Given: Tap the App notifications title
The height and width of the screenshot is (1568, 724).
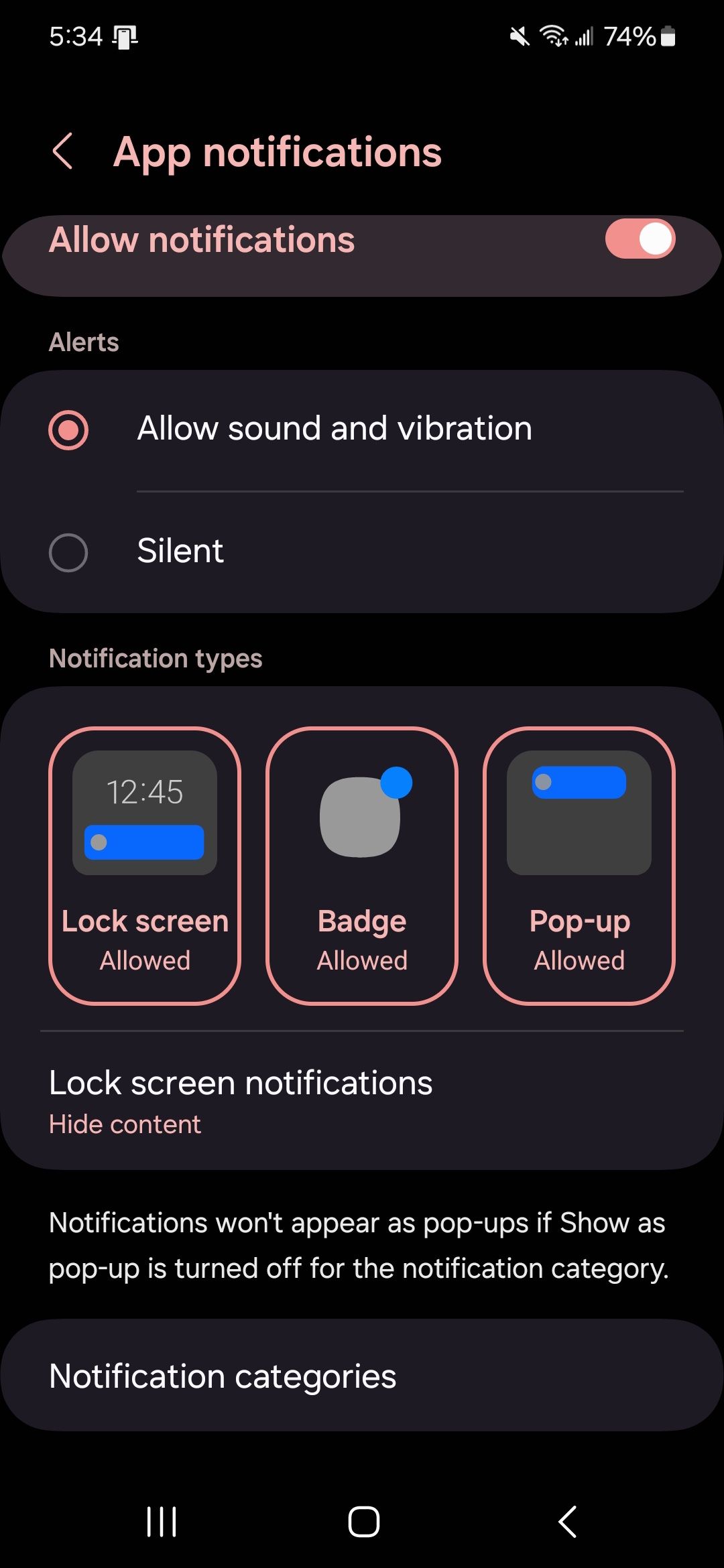Looking at the screenshot, I should click(x=278, y=153).
